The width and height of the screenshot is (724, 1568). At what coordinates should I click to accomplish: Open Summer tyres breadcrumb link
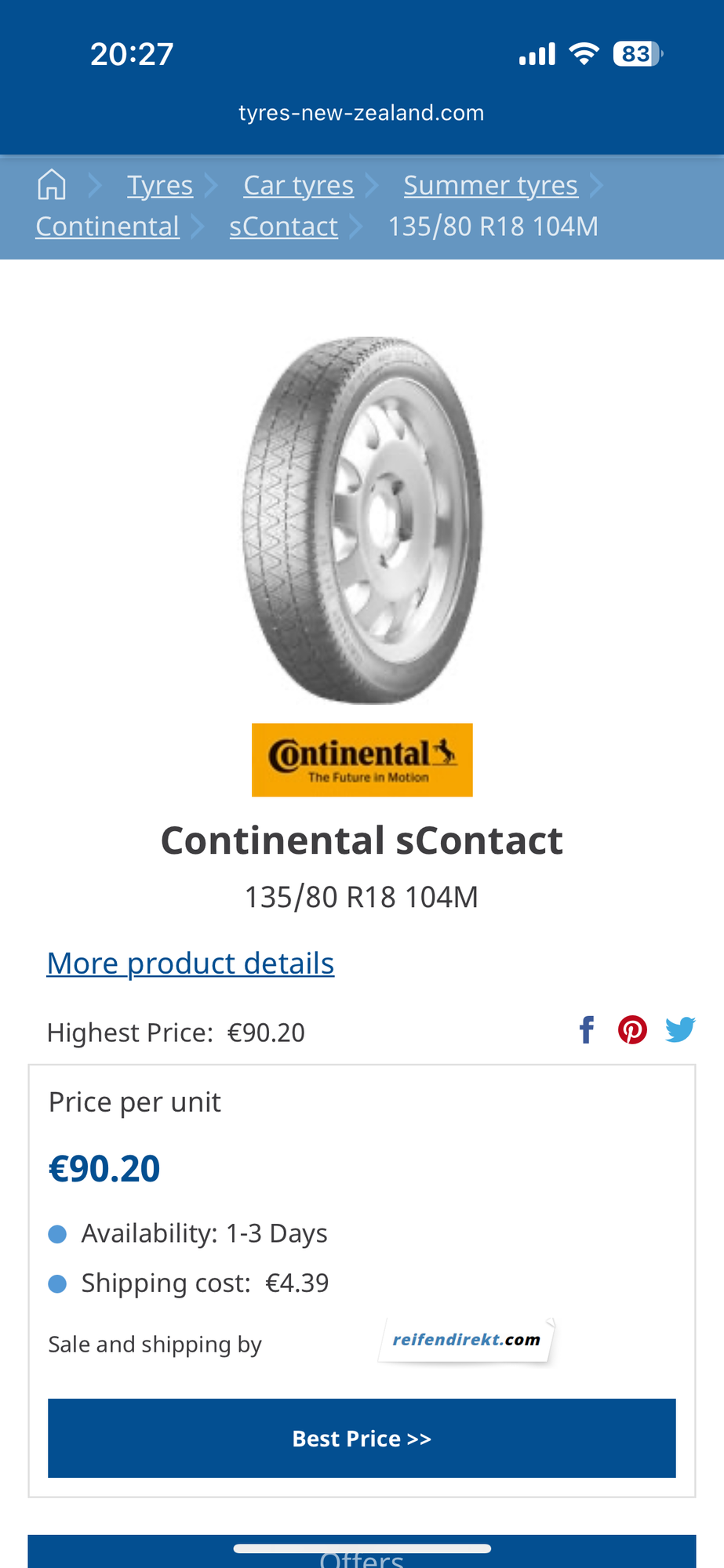pyautogui.click(x=490, y=186)
